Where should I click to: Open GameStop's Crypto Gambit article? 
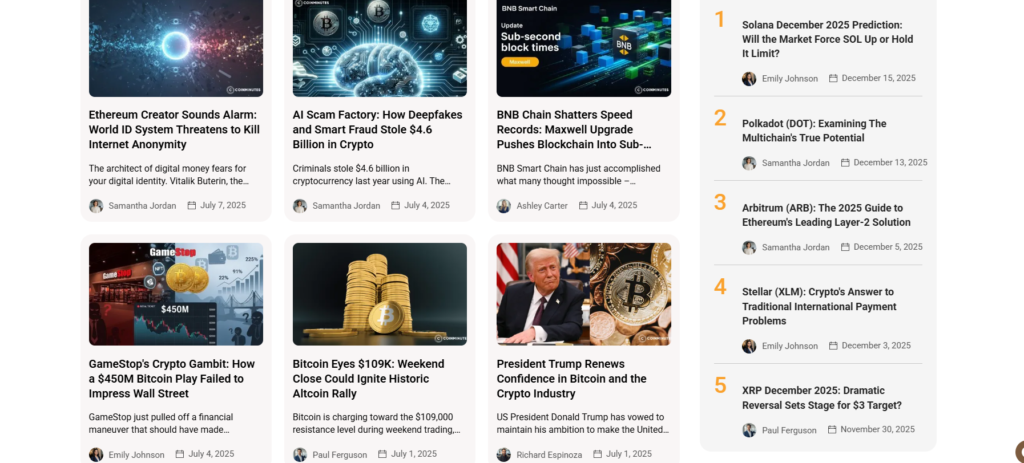tap(172, 379)
